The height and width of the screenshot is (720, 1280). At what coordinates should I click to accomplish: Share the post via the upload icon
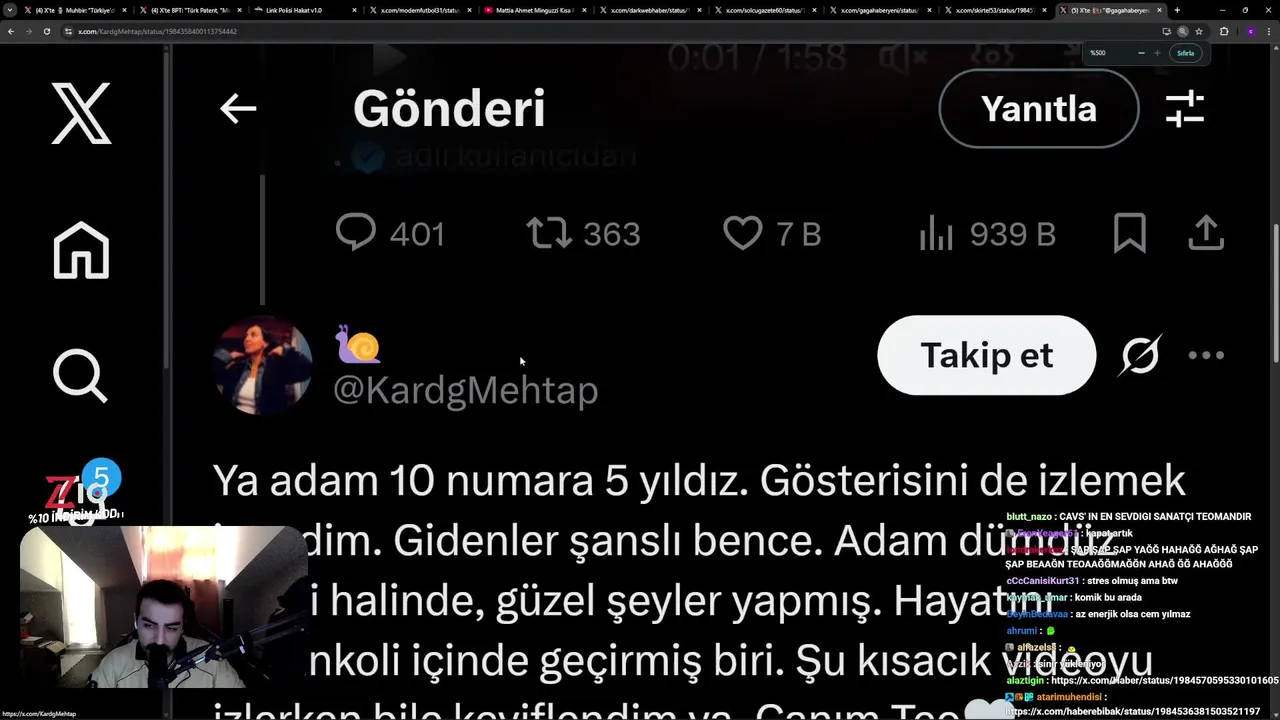point(1207,233)
